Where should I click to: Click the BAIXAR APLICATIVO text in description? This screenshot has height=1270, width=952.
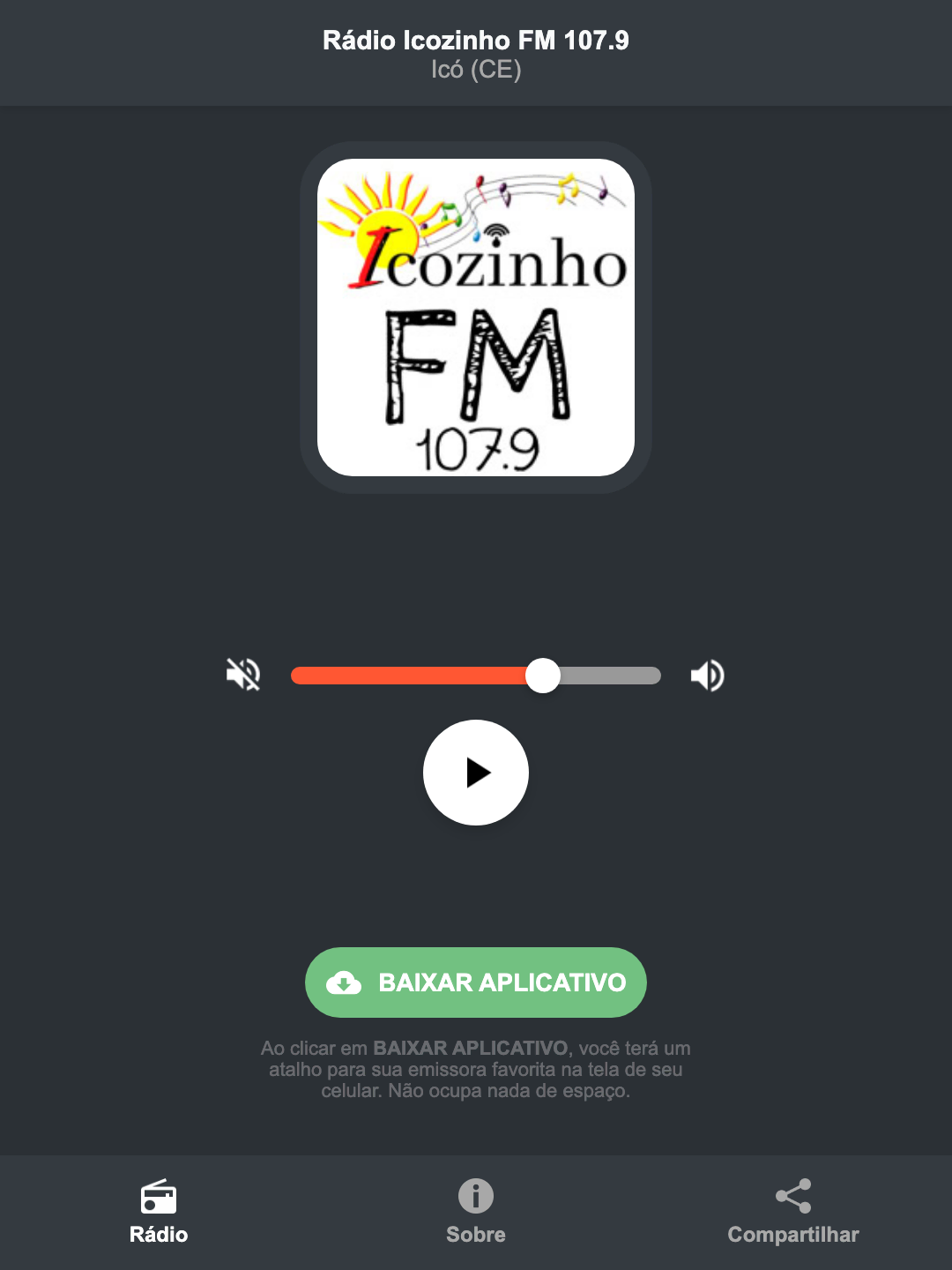(471, 1049)
